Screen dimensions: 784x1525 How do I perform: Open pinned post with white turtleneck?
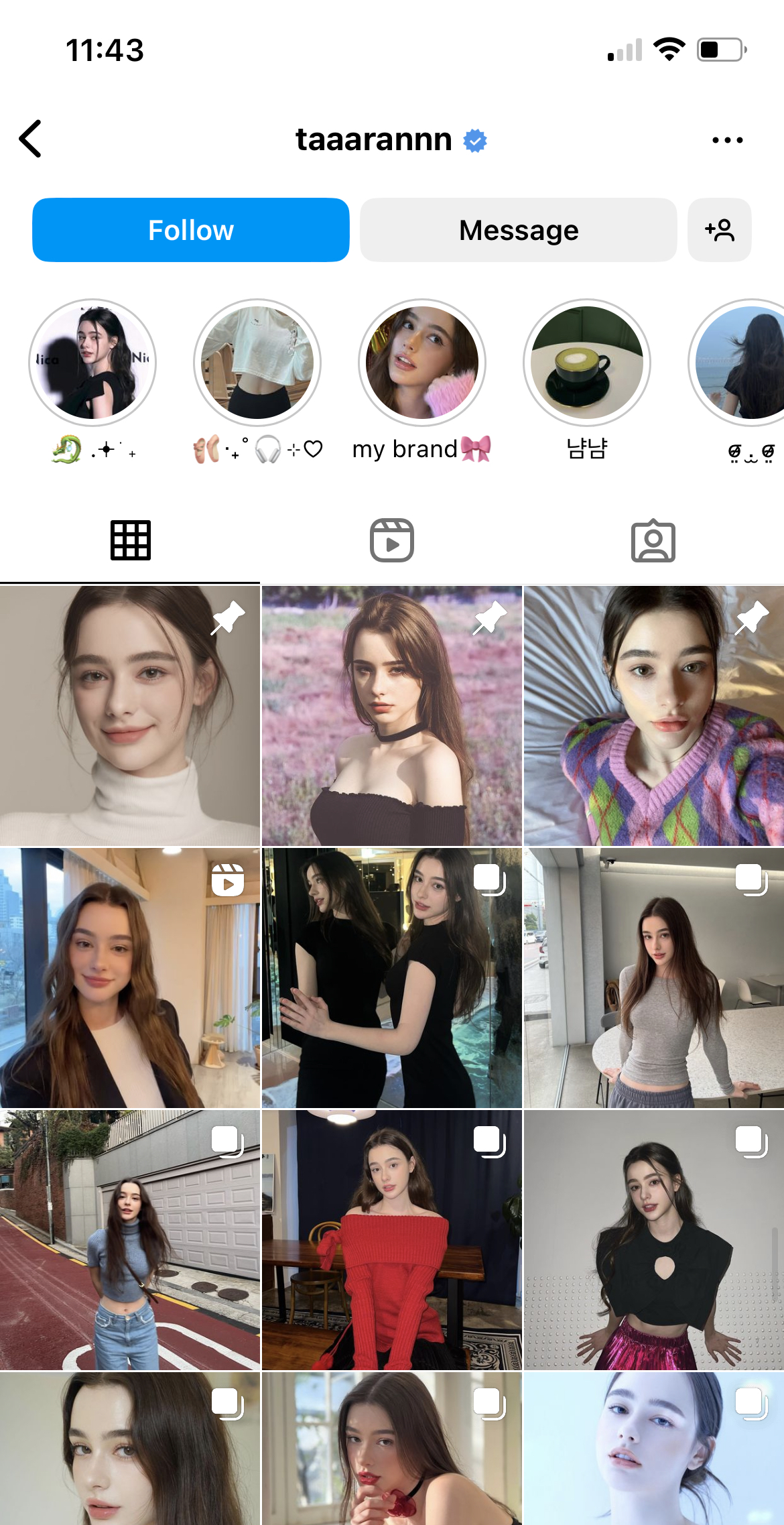(x=129, y=715)
